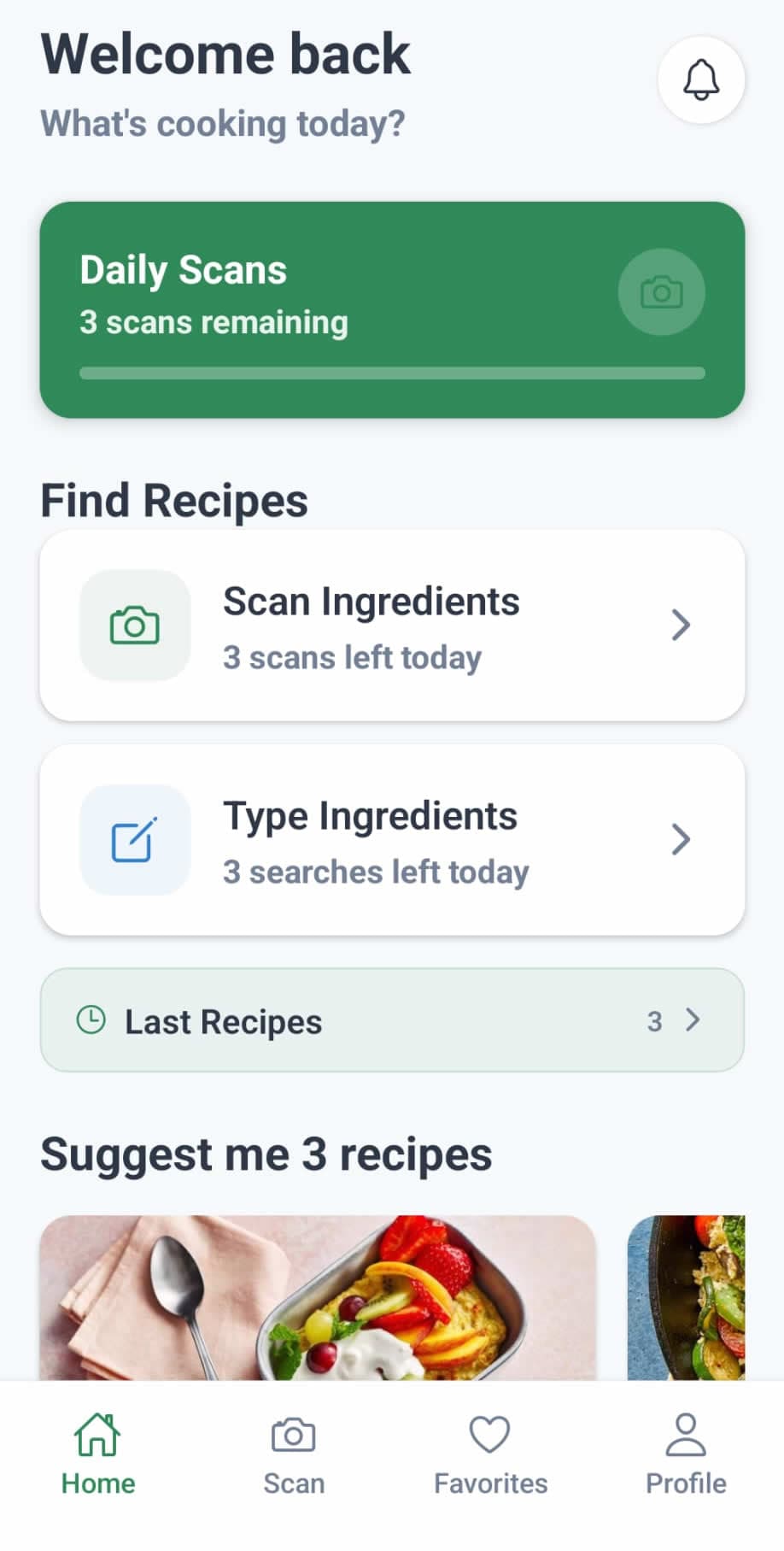Open Last Recipes via its chevron
Image resolution: width=784 pixels, height=1551 pixels.
coord(691,1019)
